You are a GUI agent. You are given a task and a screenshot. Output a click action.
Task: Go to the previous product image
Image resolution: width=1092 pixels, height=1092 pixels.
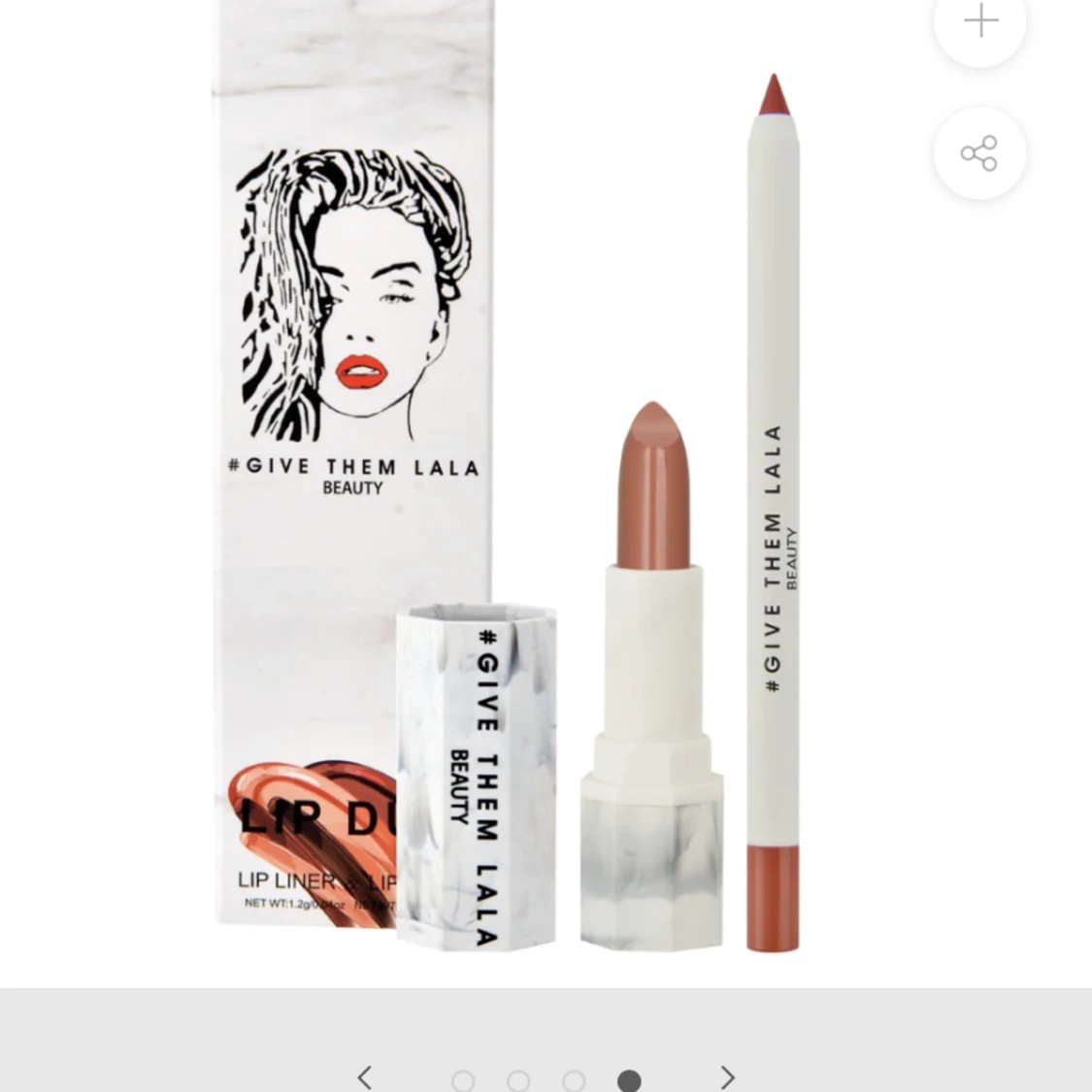point(364,1077)
